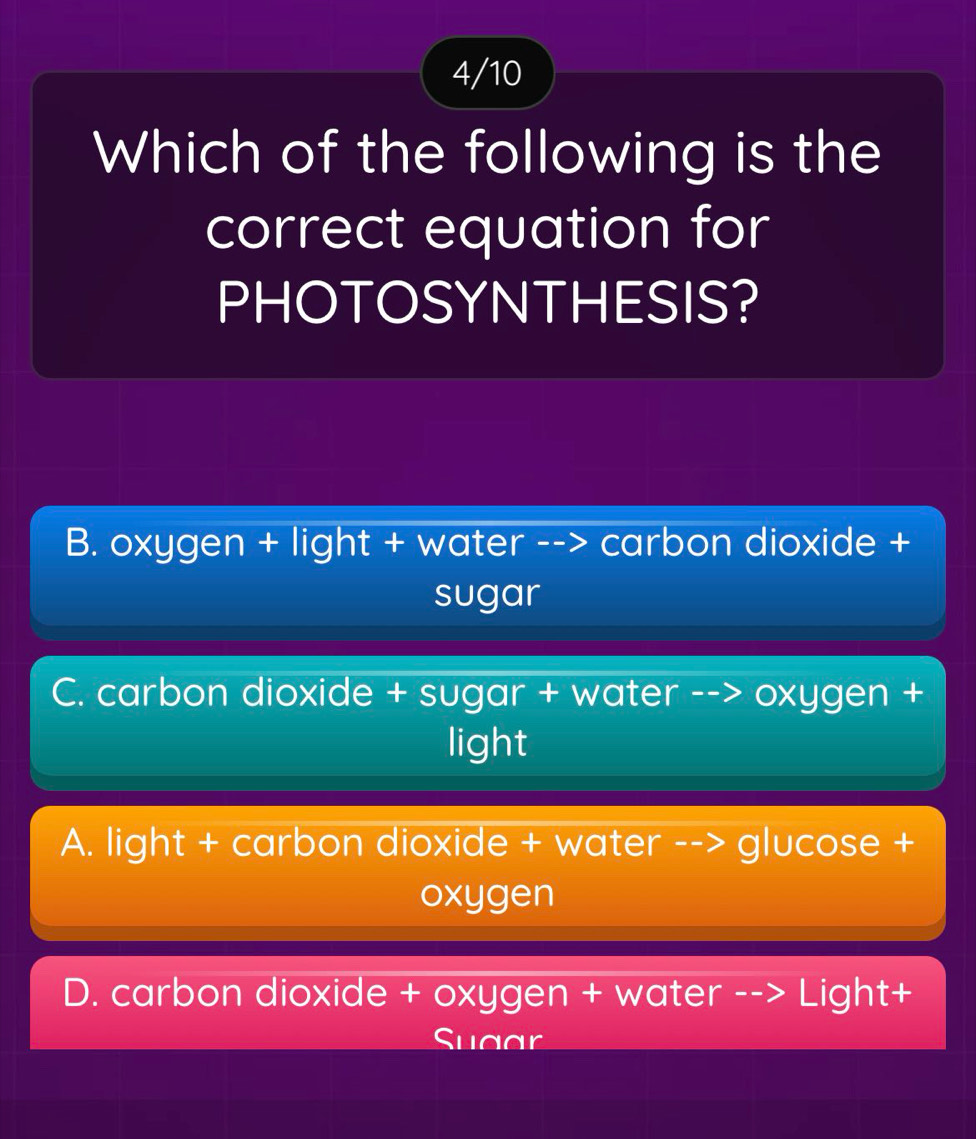Pick answer C starting with carbon dioxide
This screenshot has width=976, height=1139.
point(488,717)
